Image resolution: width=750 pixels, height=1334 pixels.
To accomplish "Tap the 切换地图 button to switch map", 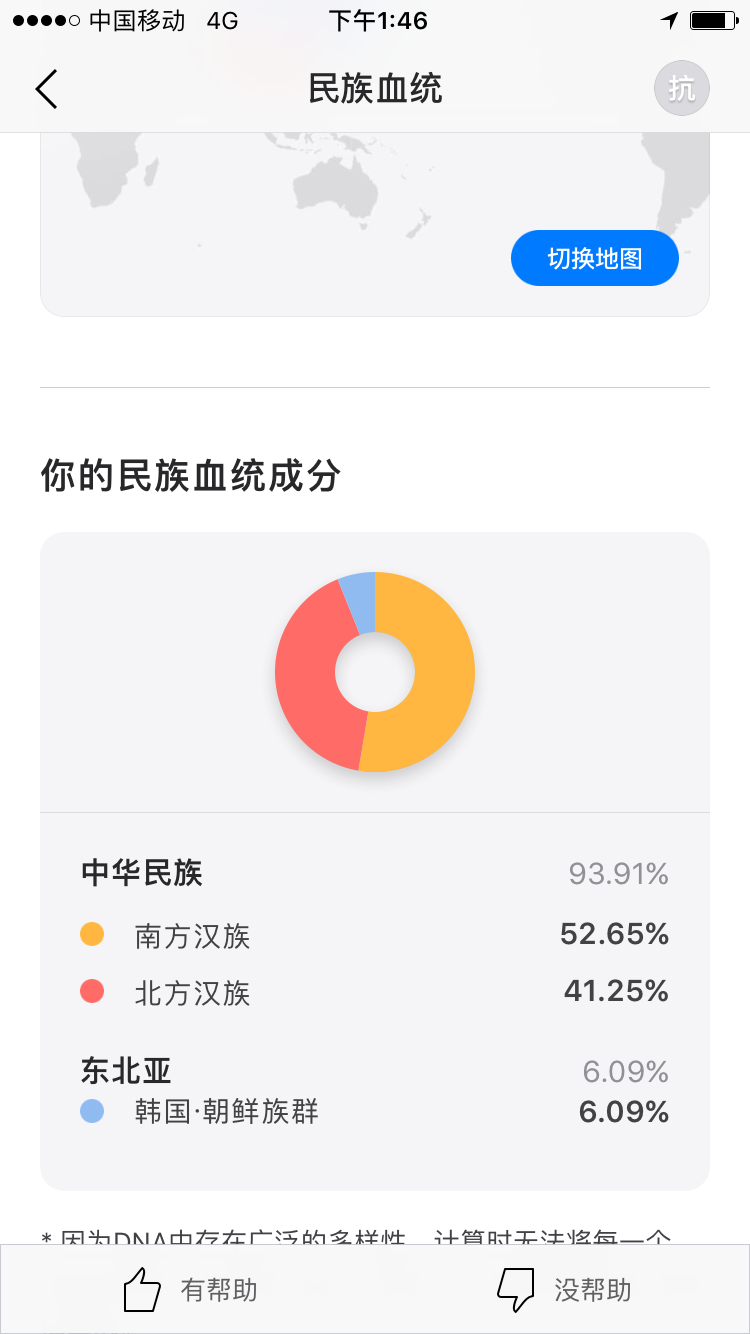I will pos(595,259).
